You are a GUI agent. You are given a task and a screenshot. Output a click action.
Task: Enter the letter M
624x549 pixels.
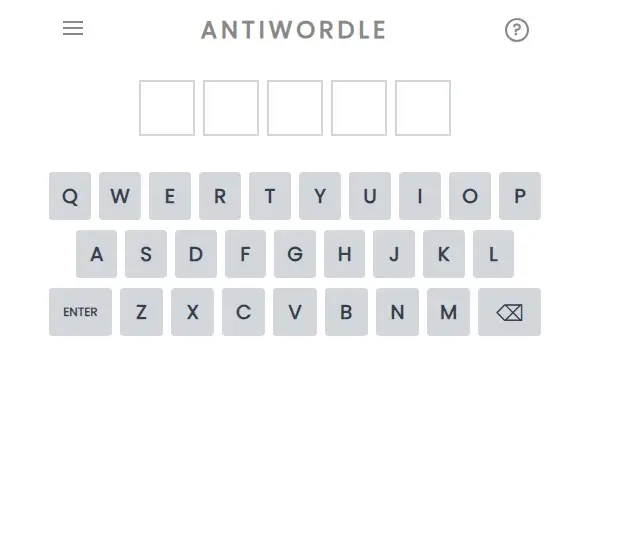448,312
